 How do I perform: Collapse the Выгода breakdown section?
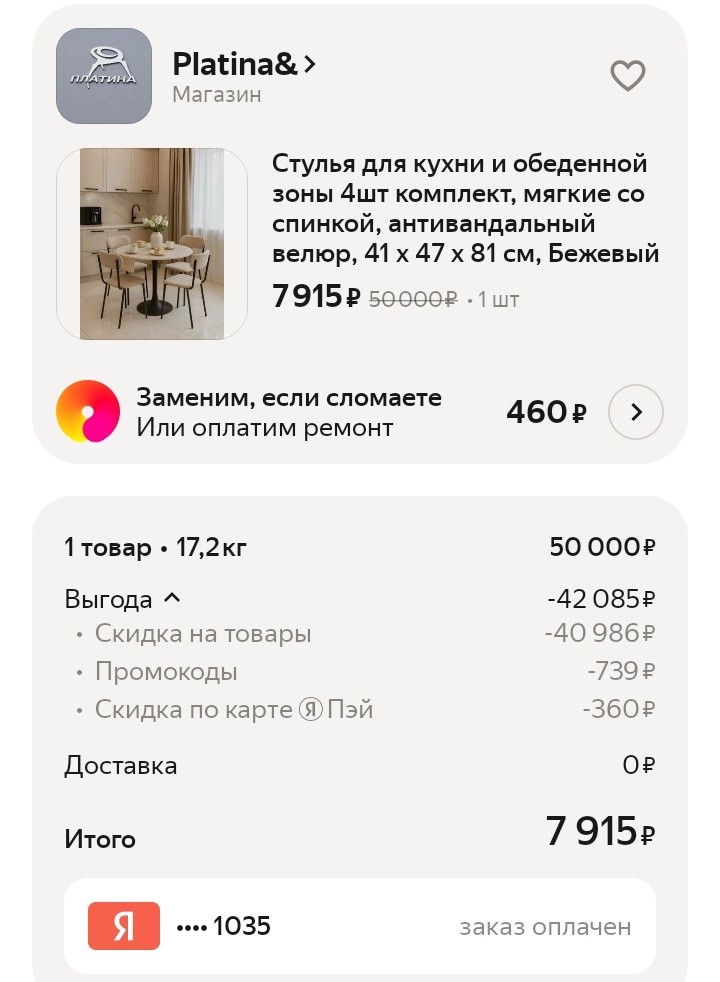point(171,598)
